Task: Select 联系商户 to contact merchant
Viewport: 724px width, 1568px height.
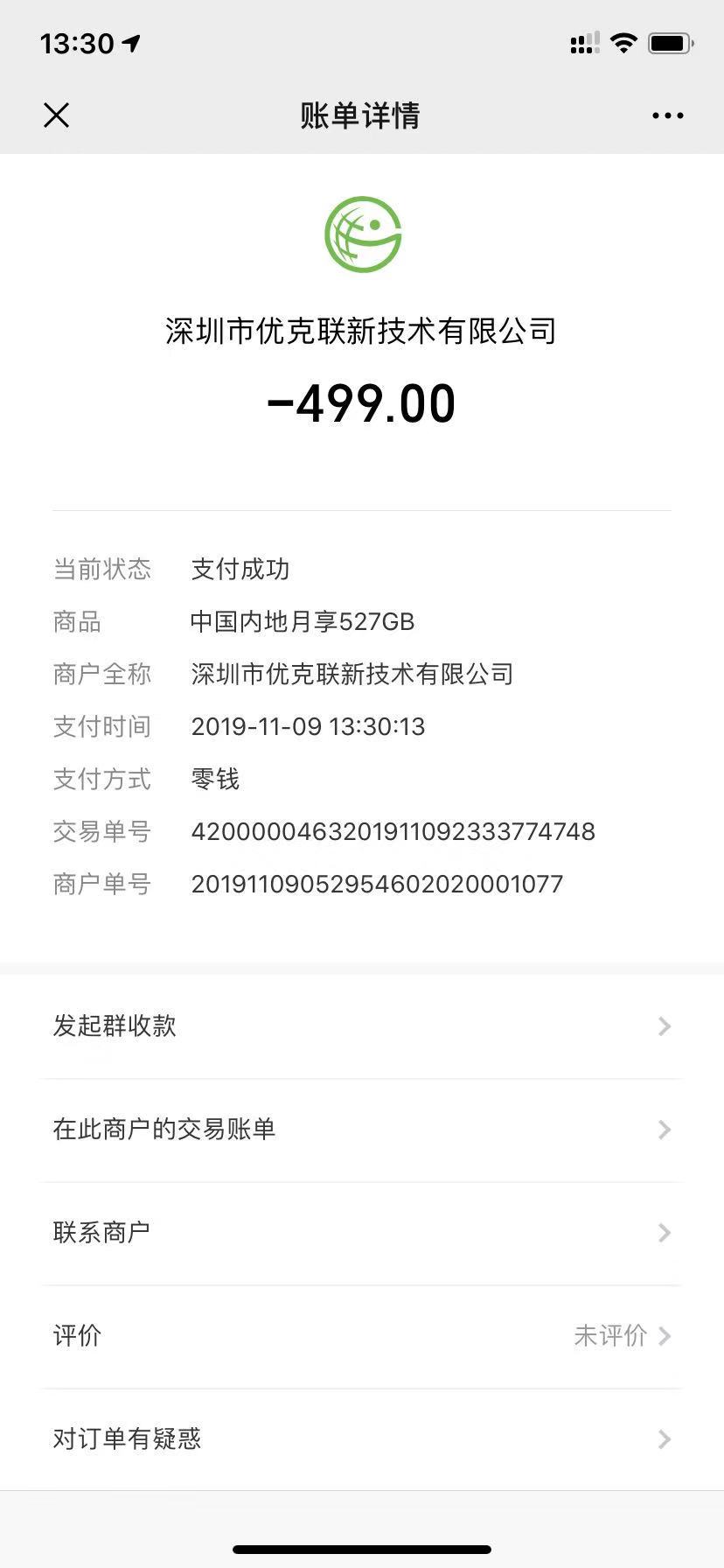Action: [361, 1233]
